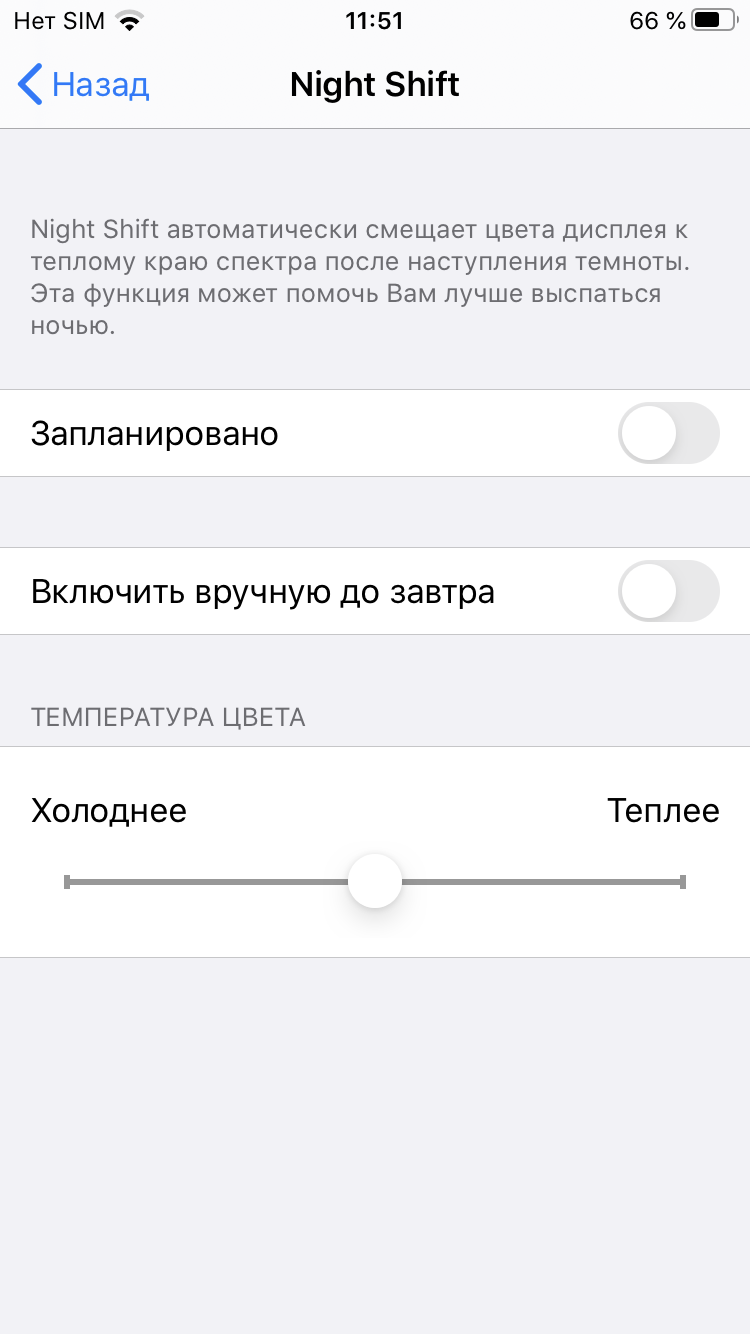Go back via the Назад button
Screen dimensions: 750x1334
tap(84, 85)
